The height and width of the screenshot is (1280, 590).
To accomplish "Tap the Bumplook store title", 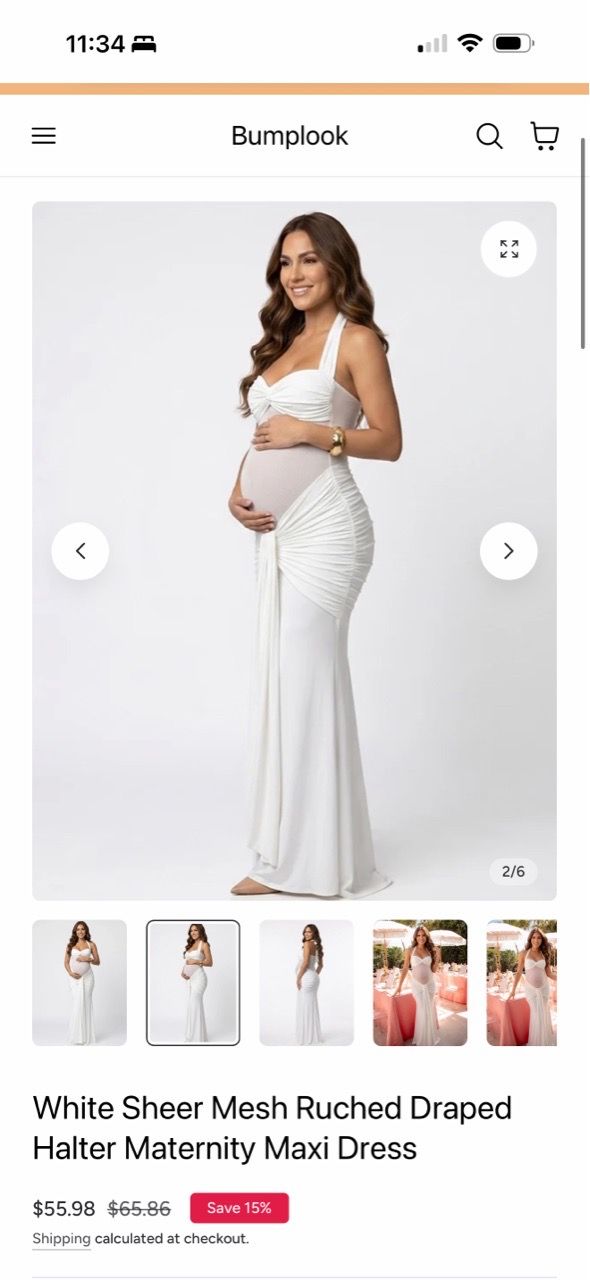I will click(289, 136).
